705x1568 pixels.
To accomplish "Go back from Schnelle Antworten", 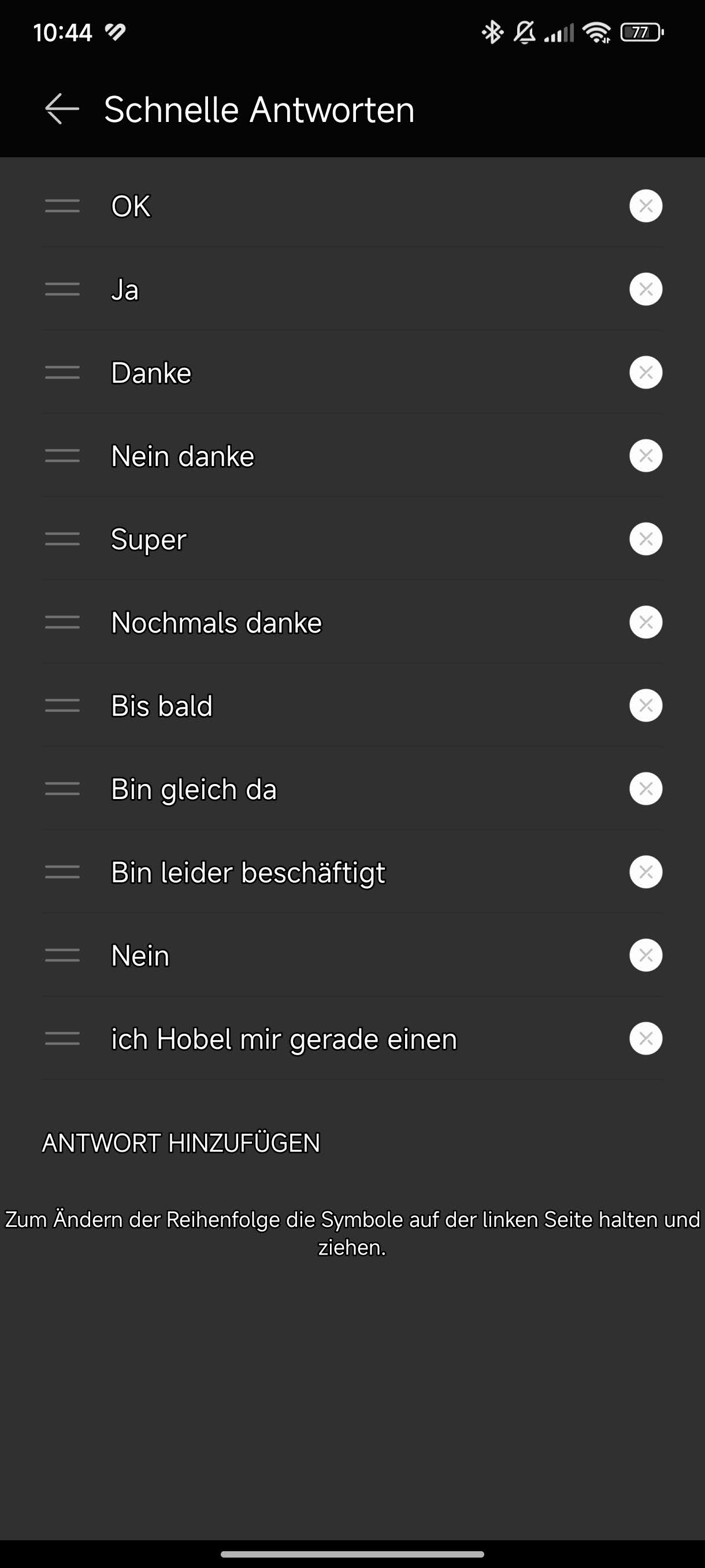I will pyautogui.click(x=62, y=109).
